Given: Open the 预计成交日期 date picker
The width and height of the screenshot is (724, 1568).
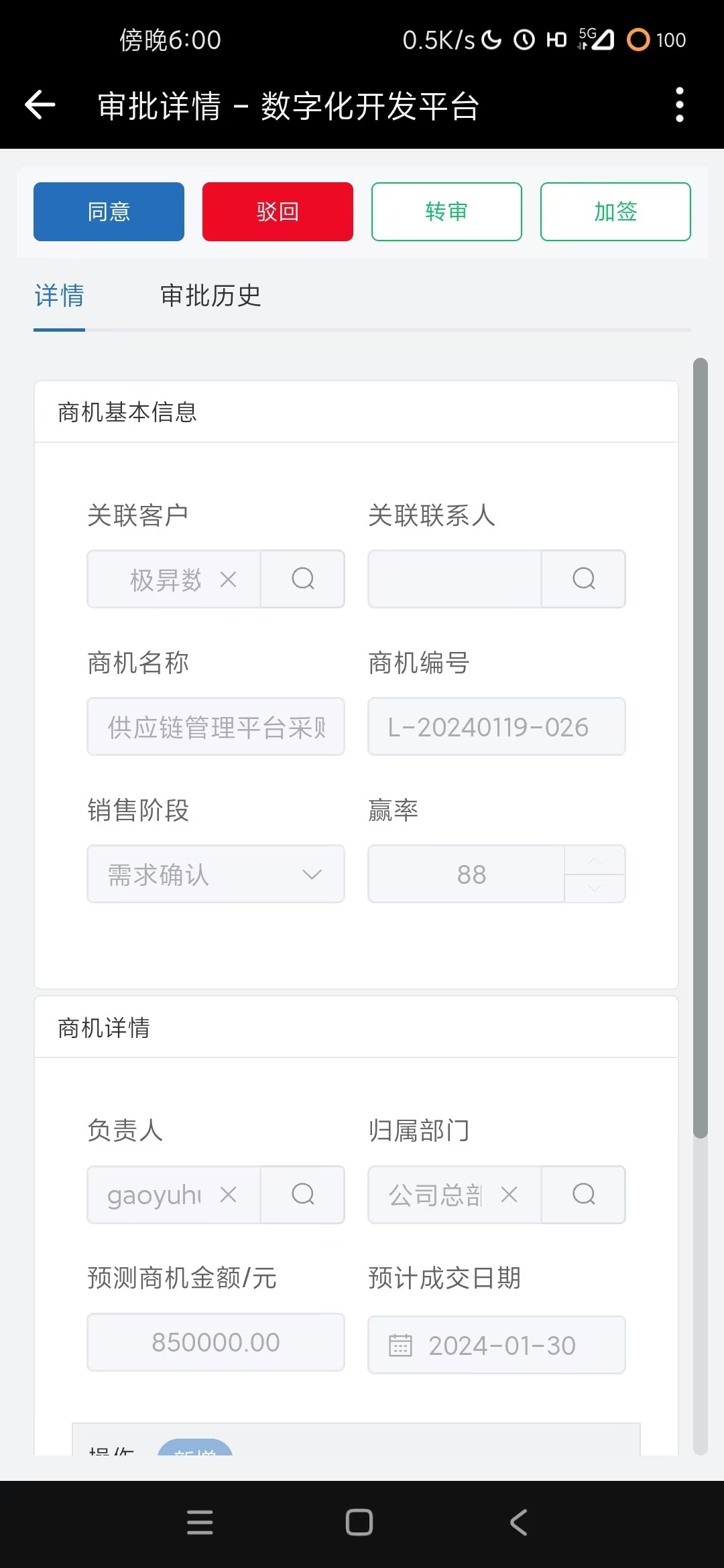Looking at the screenshot, I should click(497, 1345).
